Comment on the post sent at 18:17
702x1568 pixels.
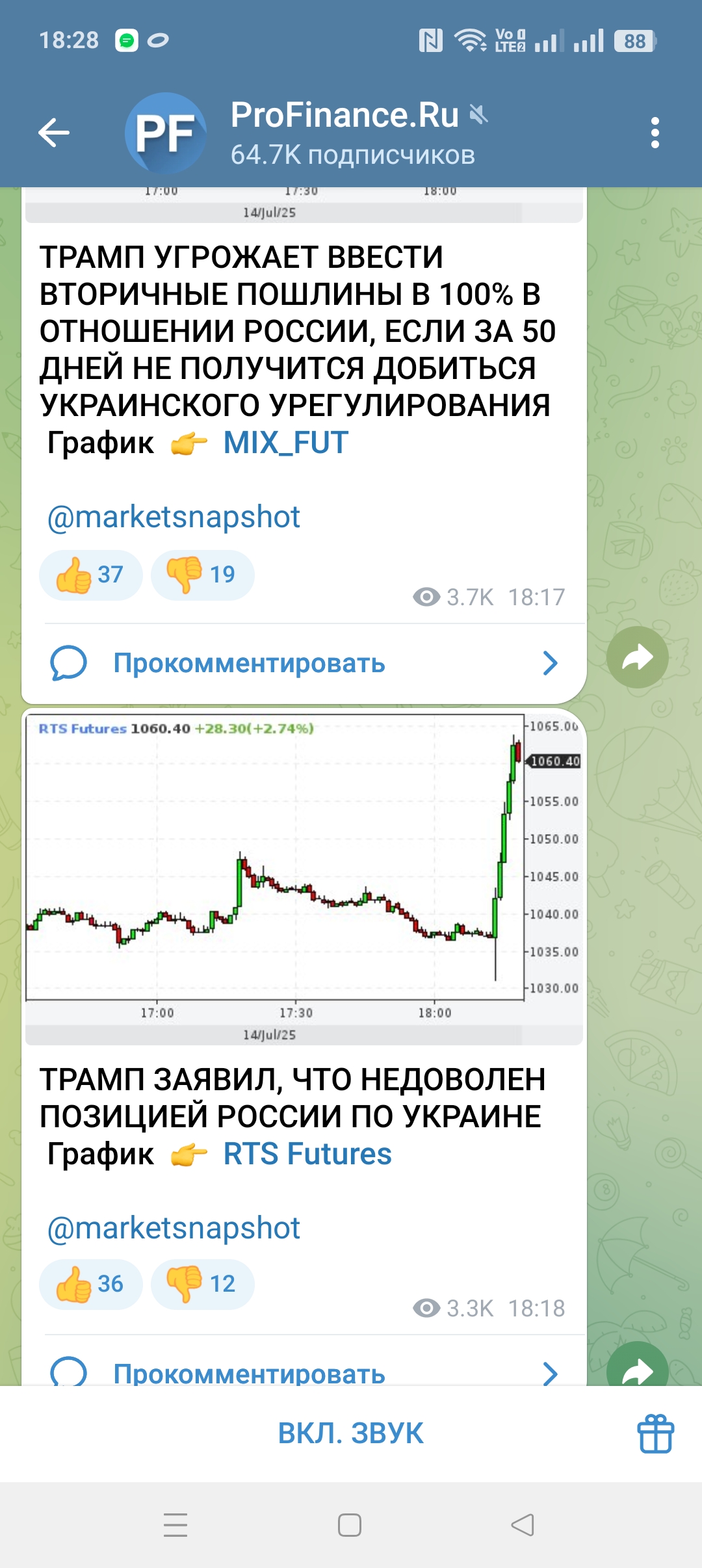tap(250, 664)
